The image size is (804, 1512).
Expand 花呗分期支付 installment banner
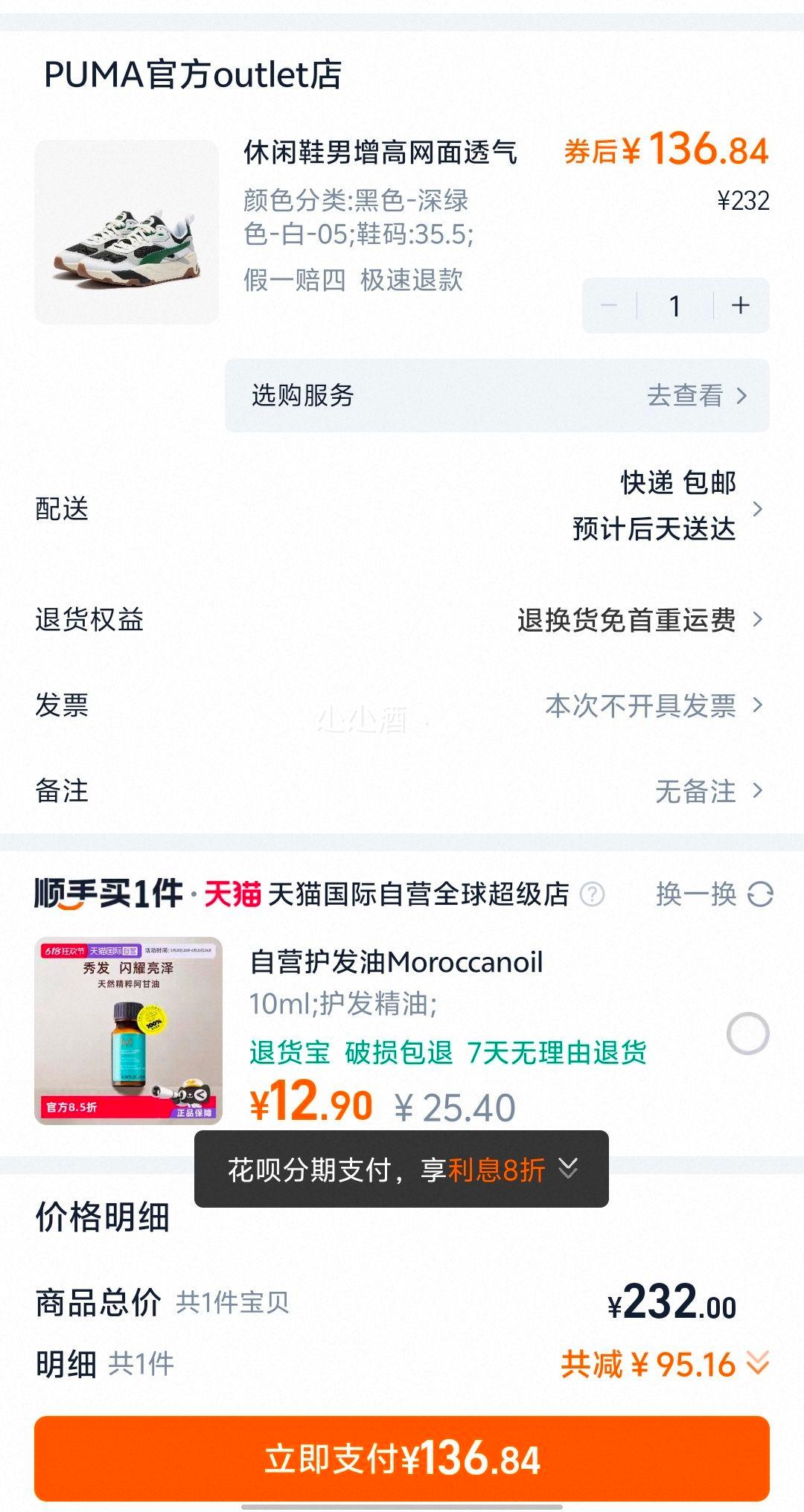click(401, 1170)
